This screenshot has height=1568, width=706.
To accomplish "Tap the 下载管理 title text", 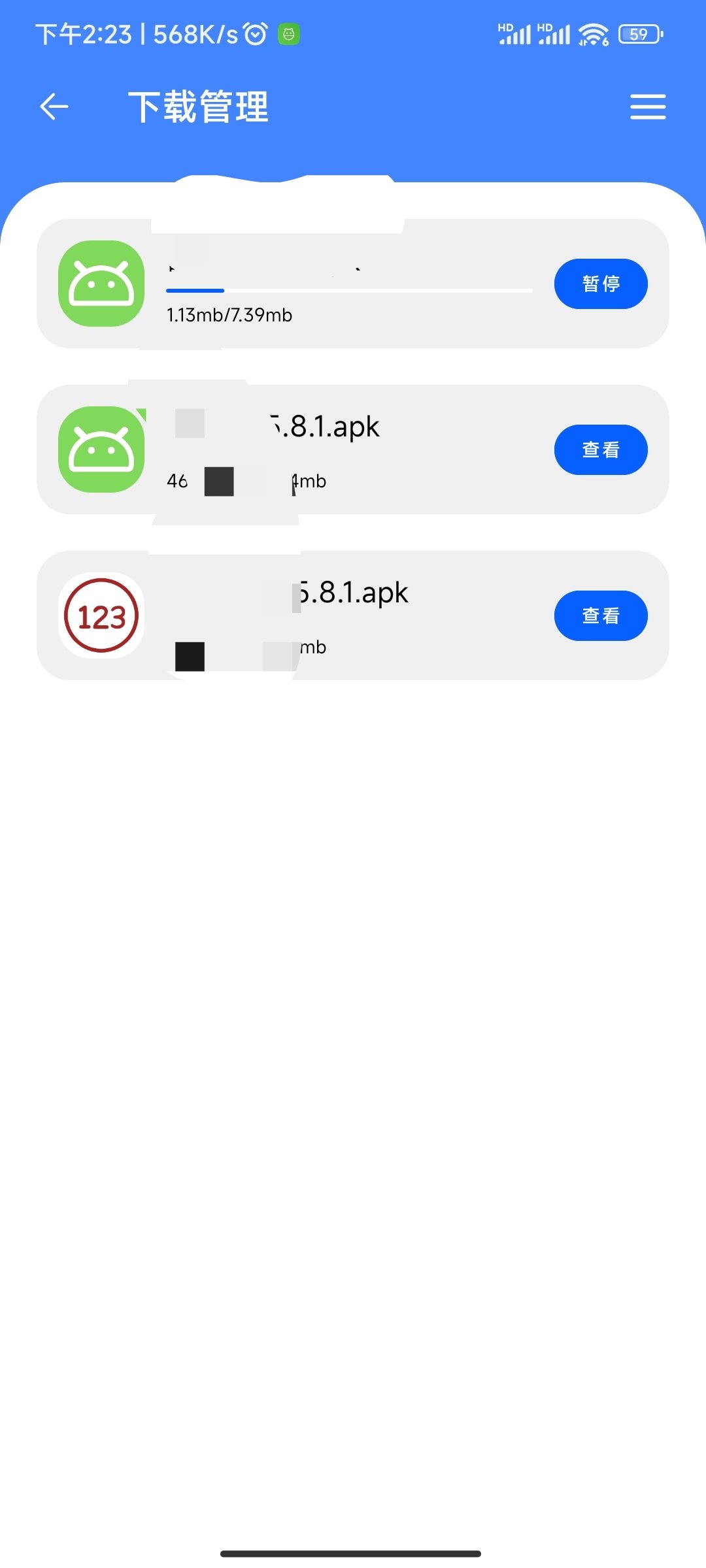I will point(199,106).
